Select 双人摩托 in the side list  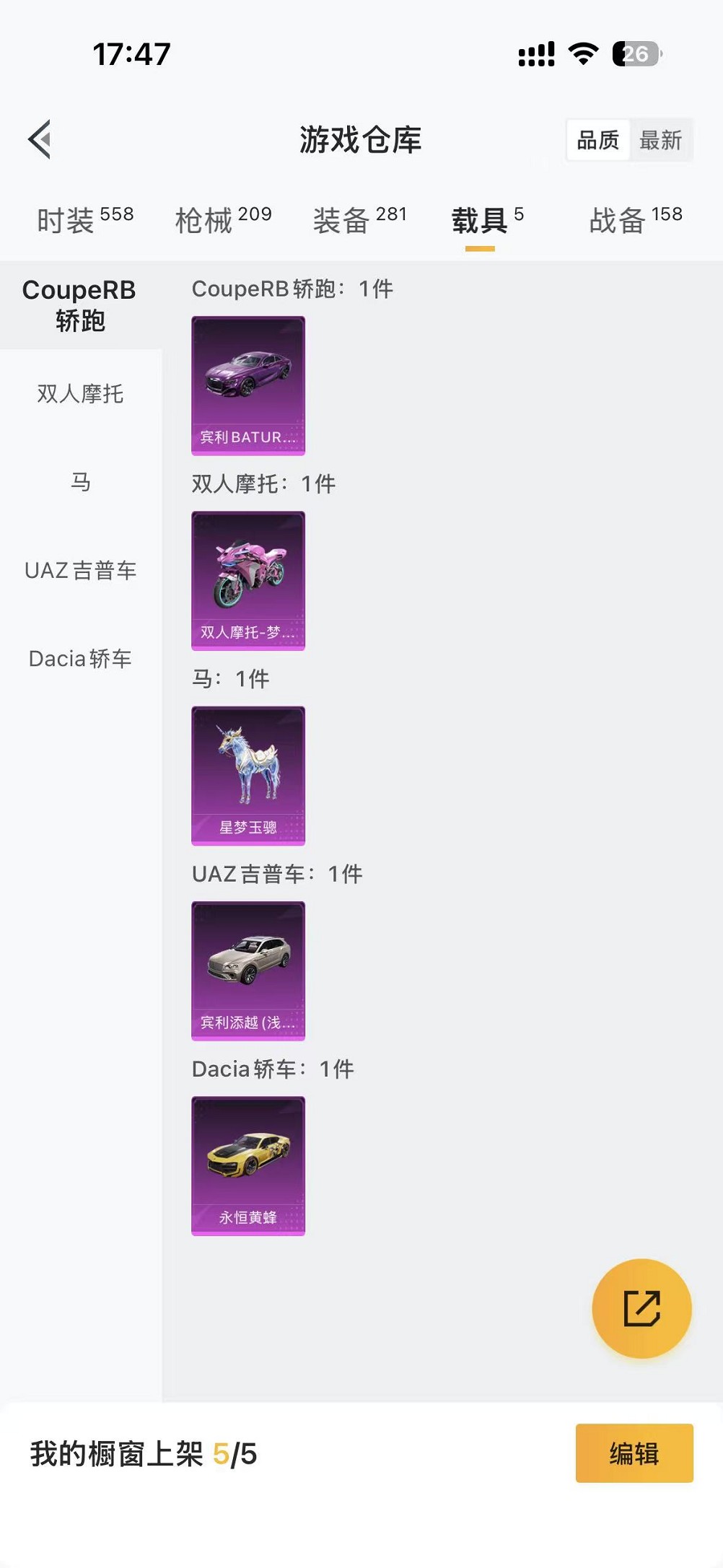pos(80,394)
